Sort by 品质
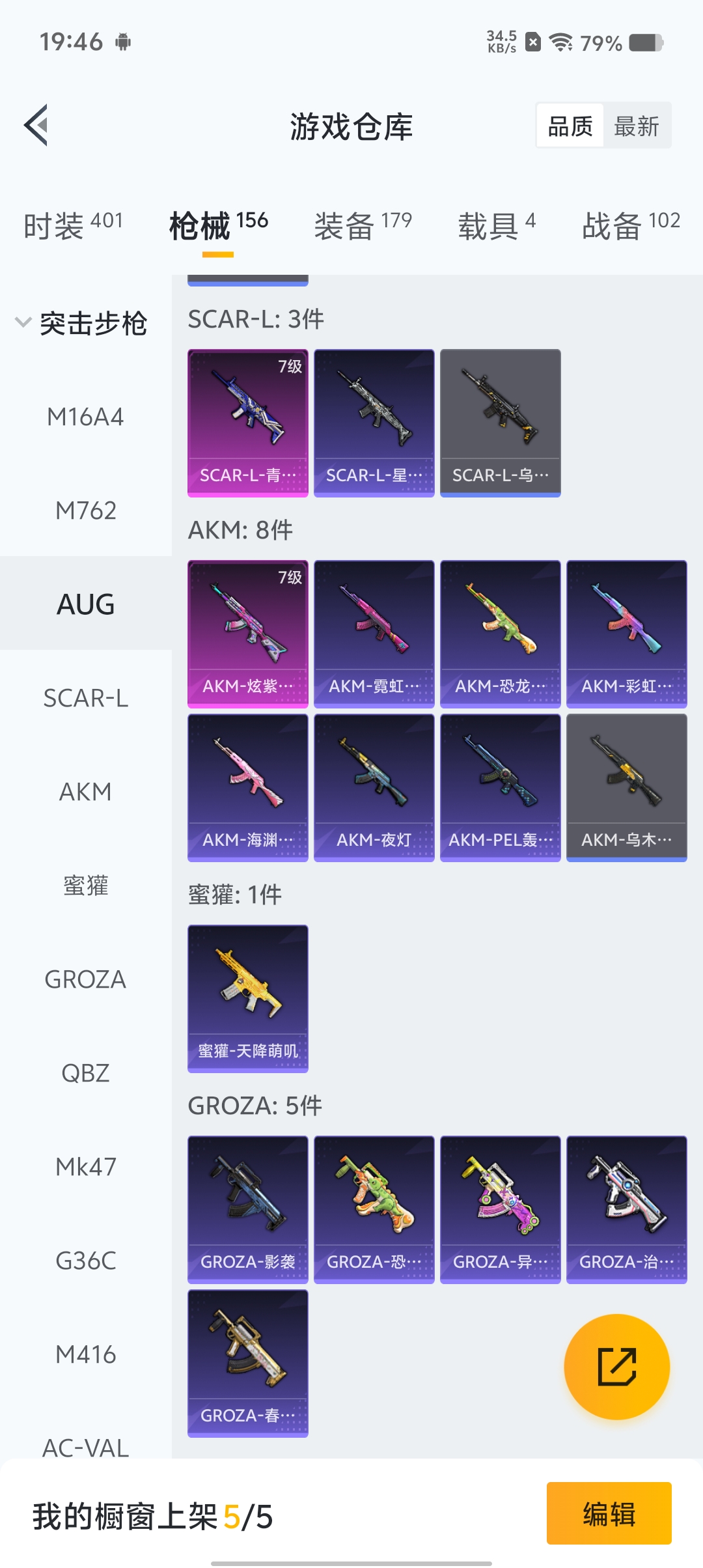Image resolution: width=703 pixels, height=1568 pixels. pos(570,126)
